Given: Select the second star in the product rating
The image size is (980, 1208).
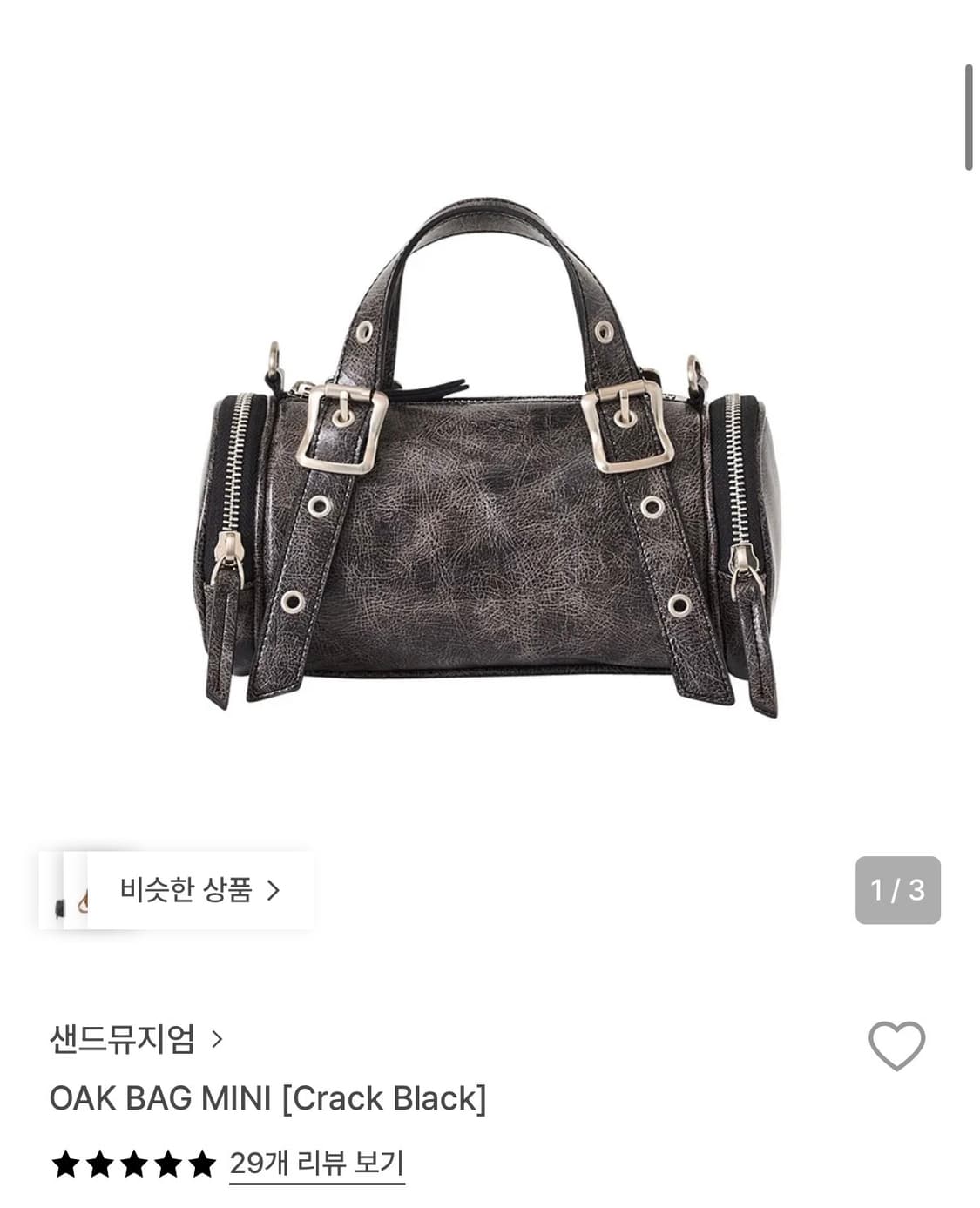Looking at the screenshot, I should click(101, 1161).
